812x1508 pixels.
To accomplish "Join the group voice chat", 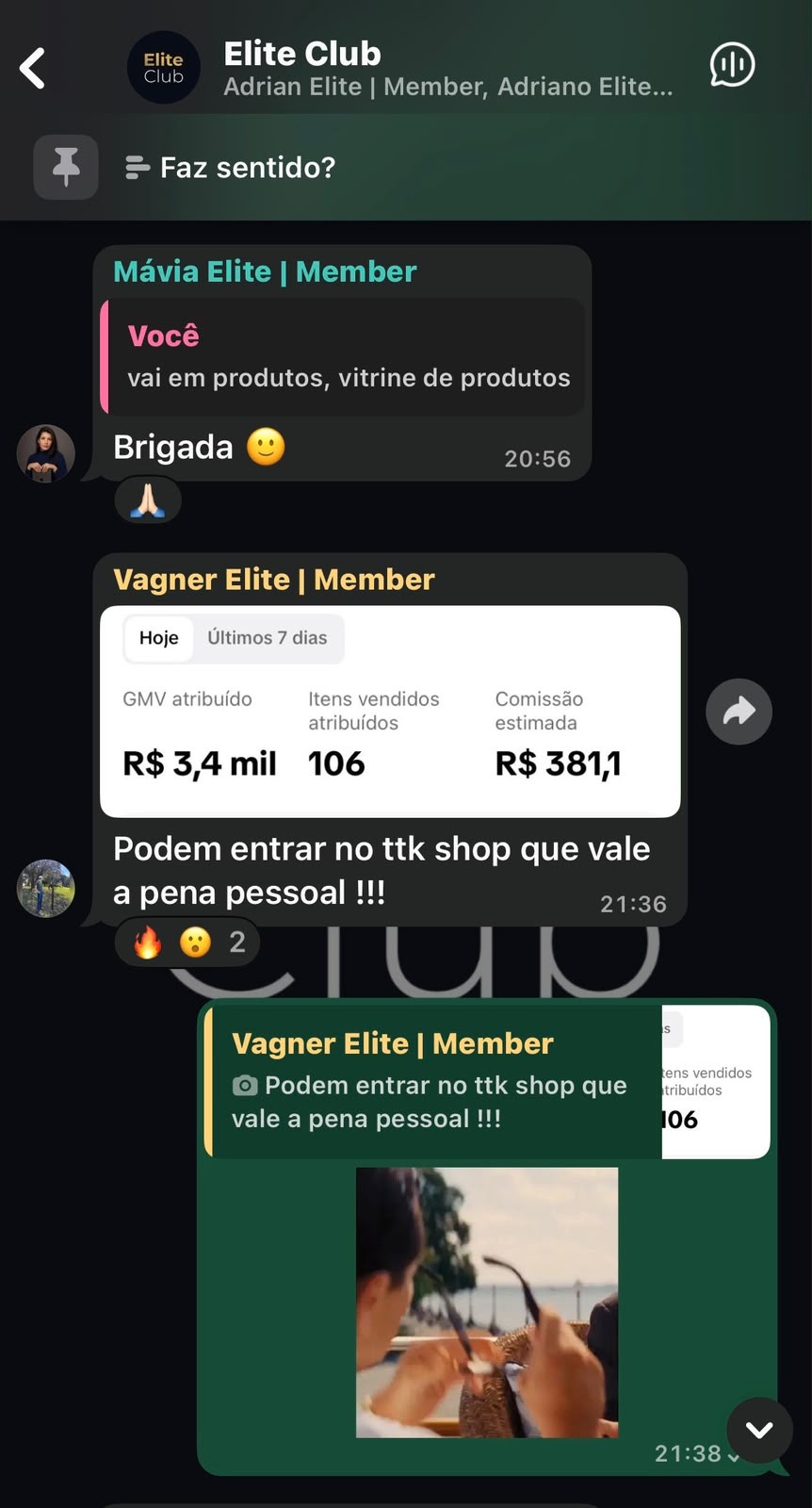I will [732, 65].
